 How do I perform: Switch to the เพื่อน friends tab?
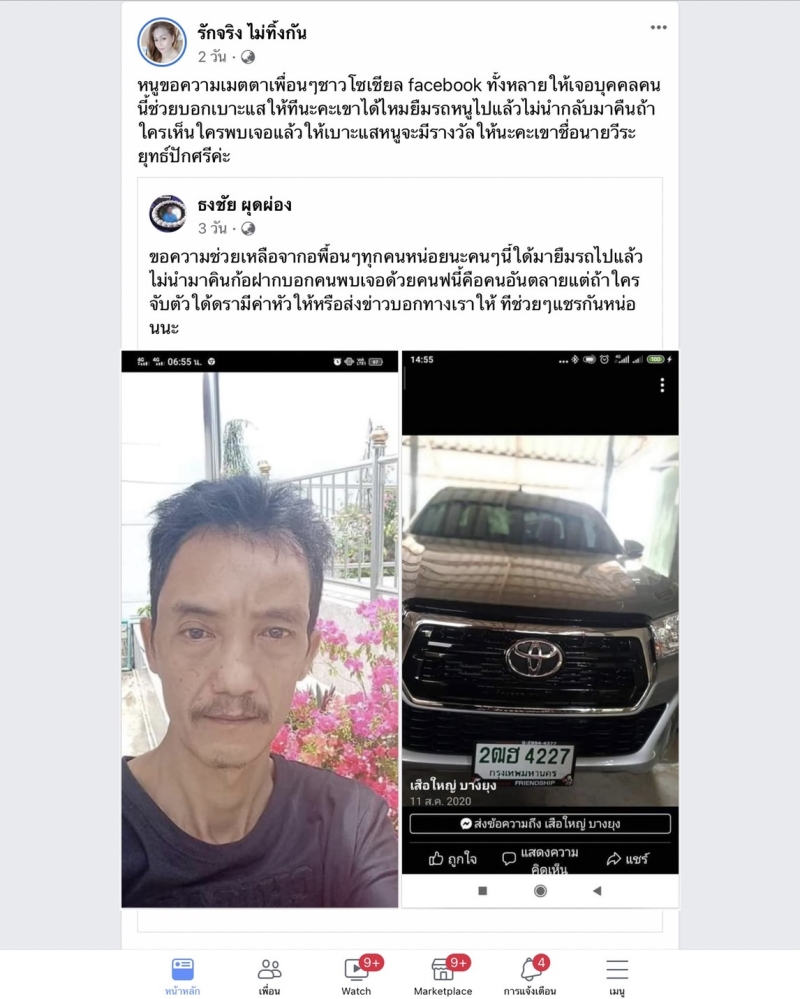pos(269,975)
